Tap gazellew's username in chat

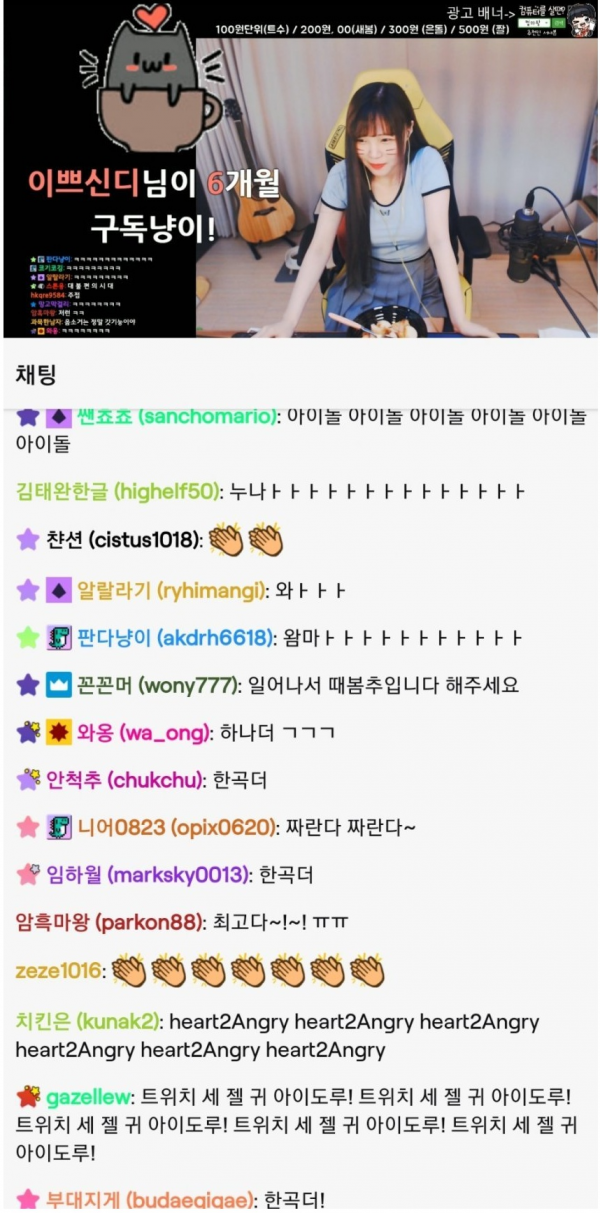87,1097
